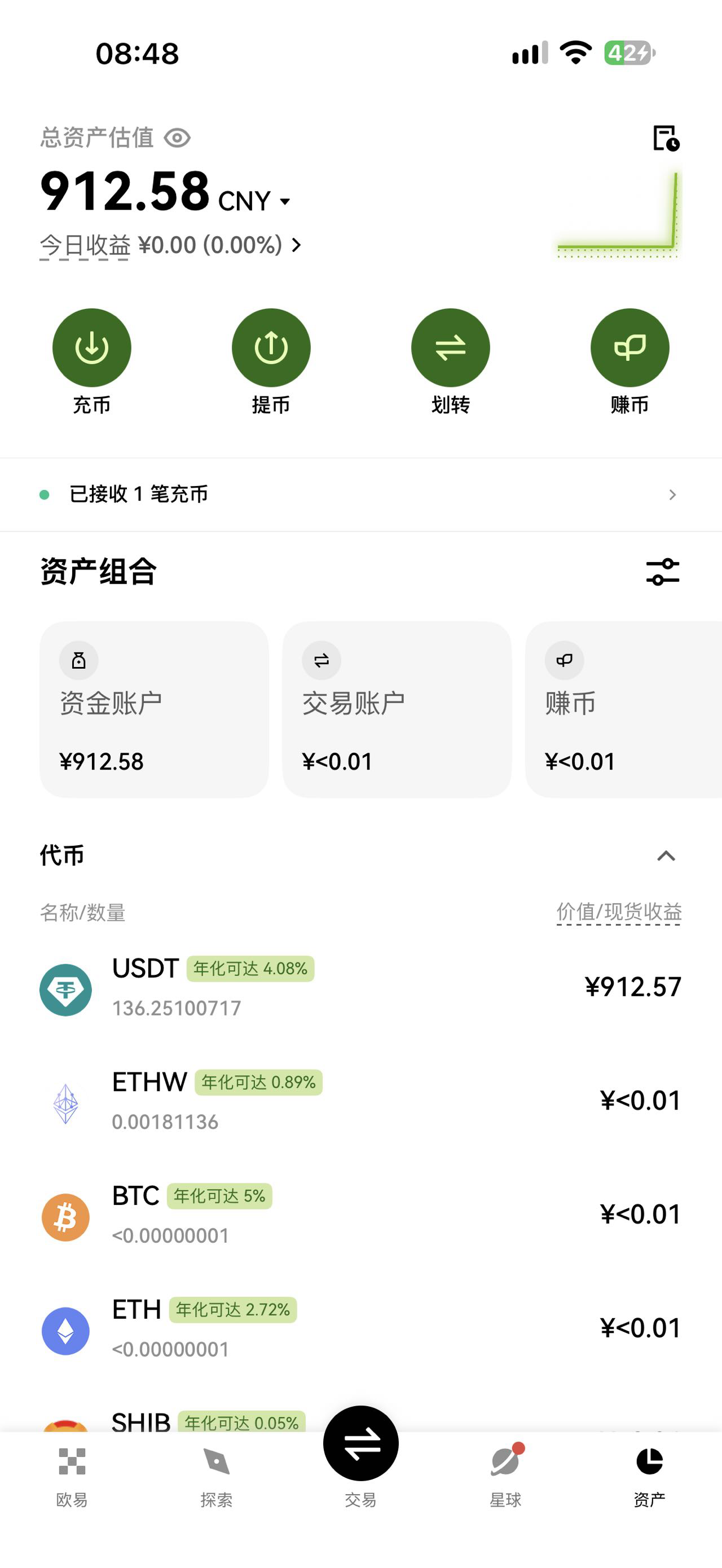Image resolution: width=722 pixels, height=1568 pixels.
Task: Switch to the 星球 tab
Action: [x=505, y=1477]
